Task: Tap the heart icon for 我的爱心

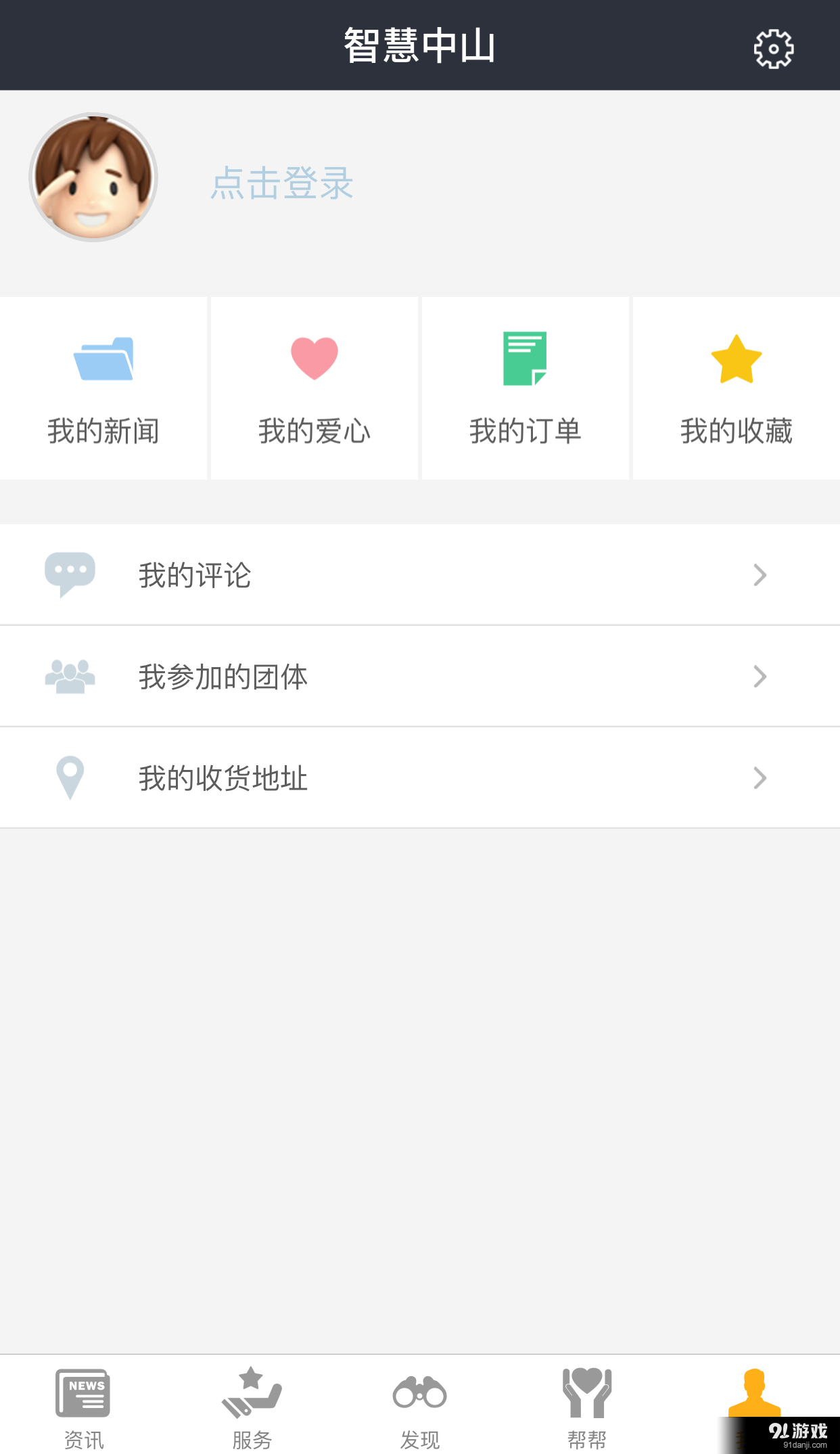Action: [x=314, y=357]
